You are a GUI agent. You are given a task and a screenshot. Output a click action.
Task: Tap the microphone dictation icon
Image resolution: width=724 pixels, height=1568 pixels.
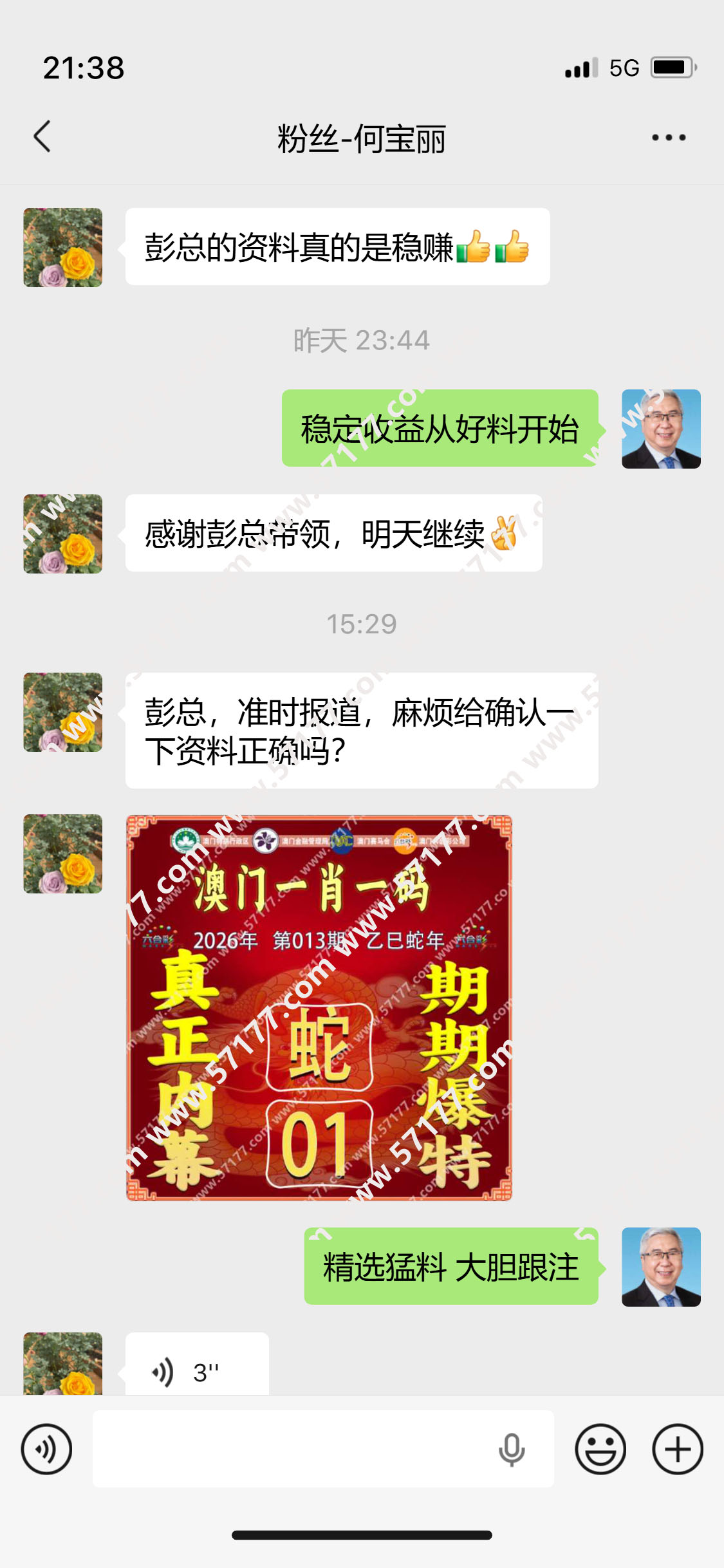(x=512, y=1449)
